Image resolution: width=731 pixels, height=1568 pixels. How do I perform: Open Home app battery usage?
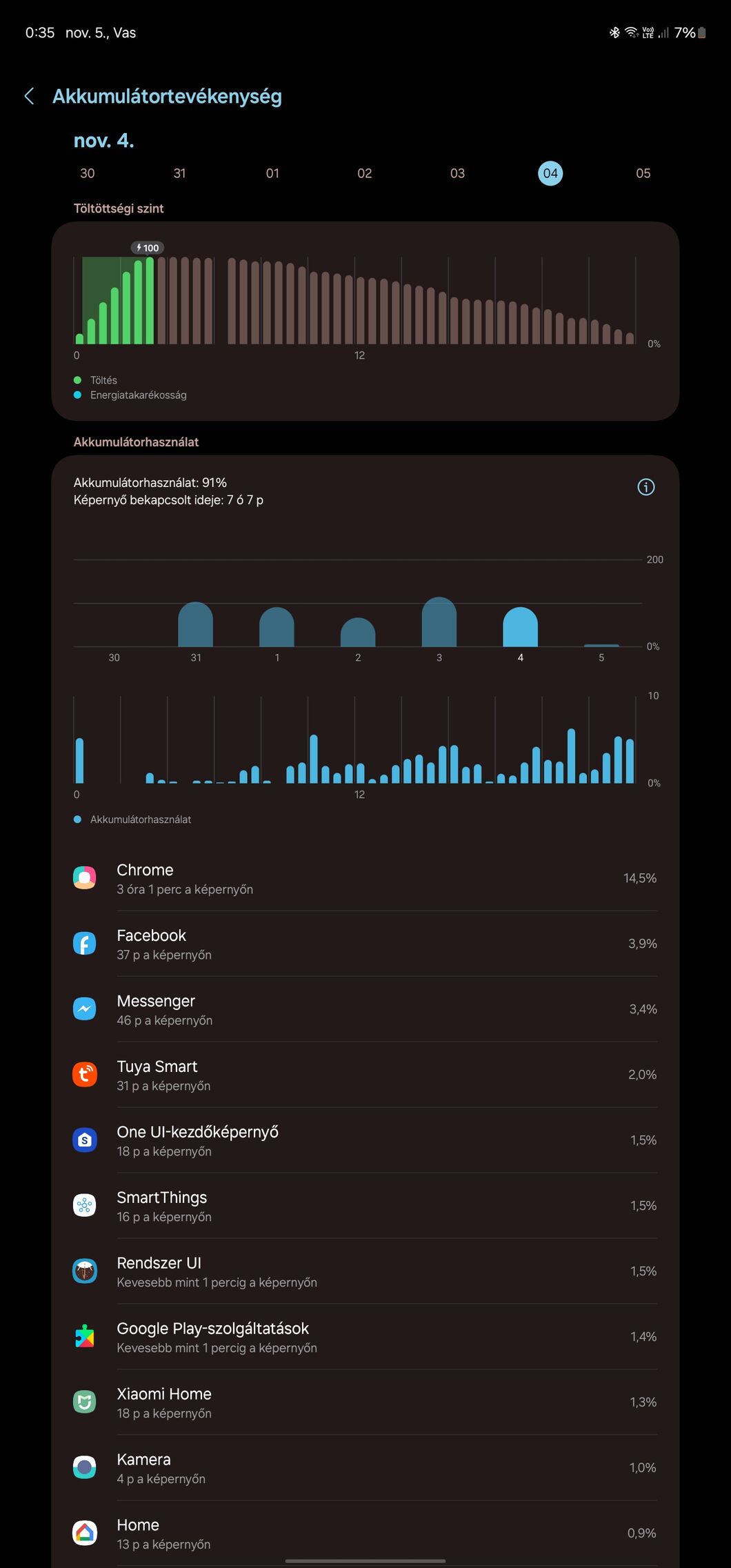click(365, 1534)
